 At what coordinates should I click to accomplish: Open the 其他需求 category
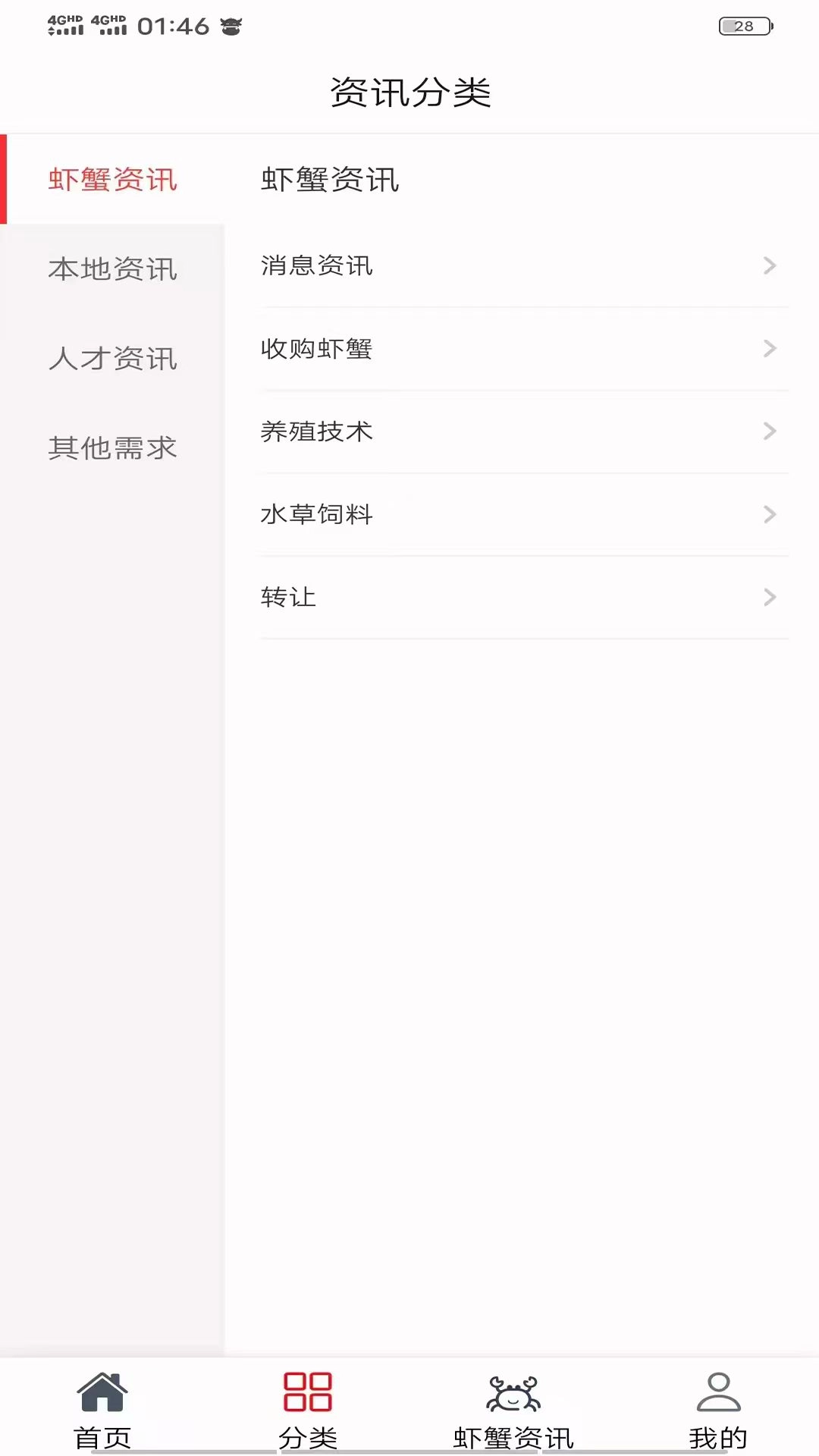(112, 447)
